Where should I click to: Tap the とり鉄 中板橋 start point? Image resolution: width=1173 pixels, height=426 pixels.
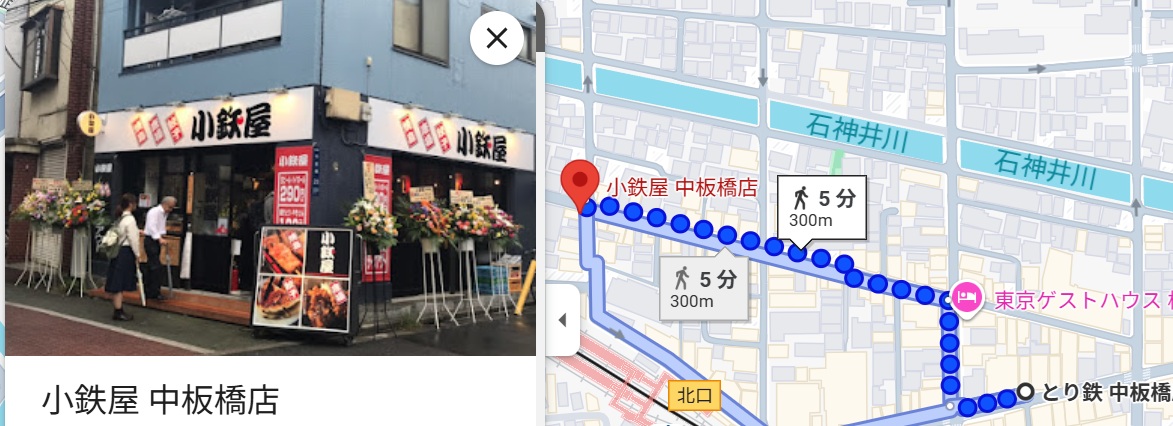(1025, 392)
